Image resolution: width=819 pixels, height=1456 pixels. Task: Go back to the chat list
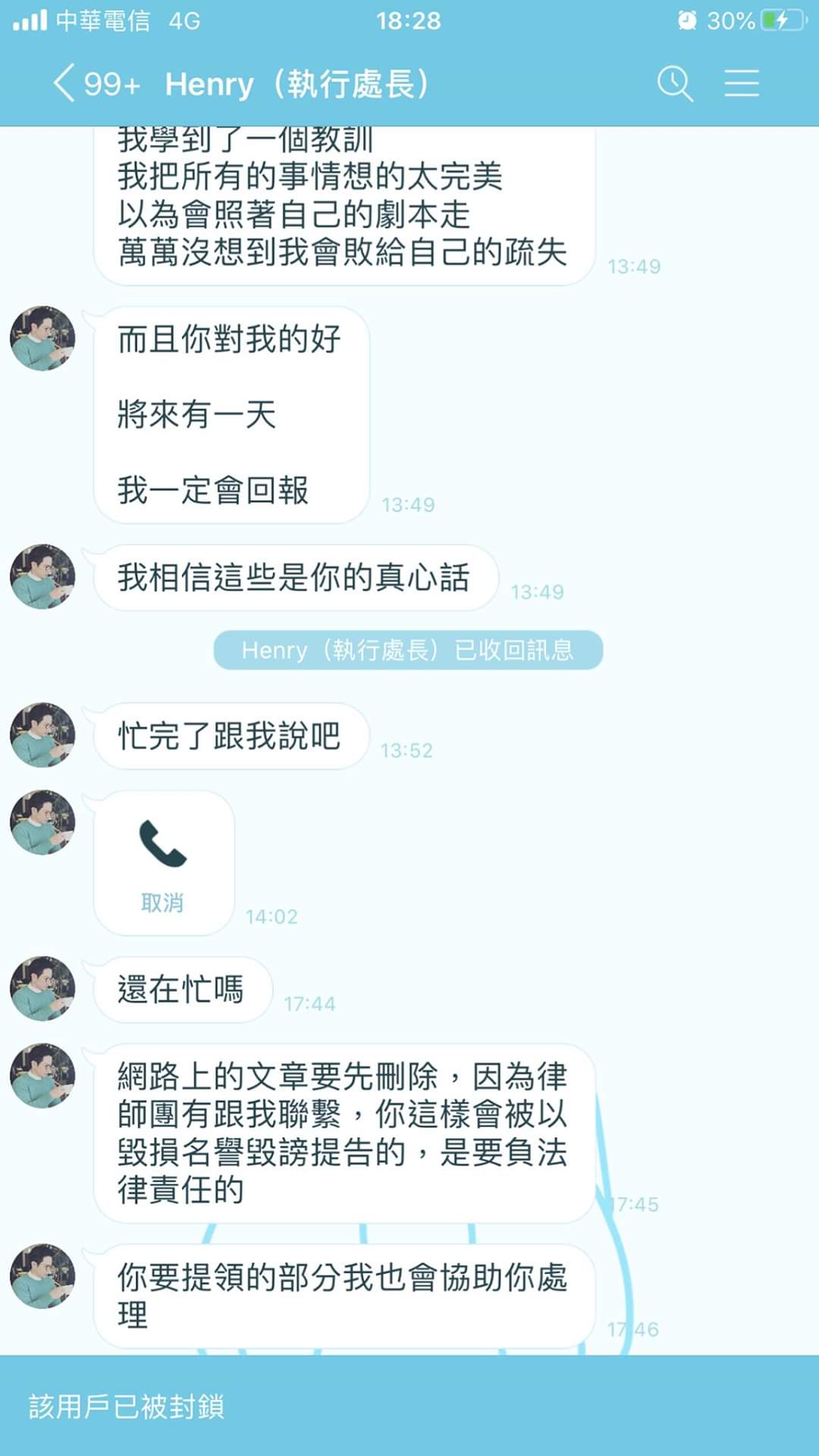65,83
